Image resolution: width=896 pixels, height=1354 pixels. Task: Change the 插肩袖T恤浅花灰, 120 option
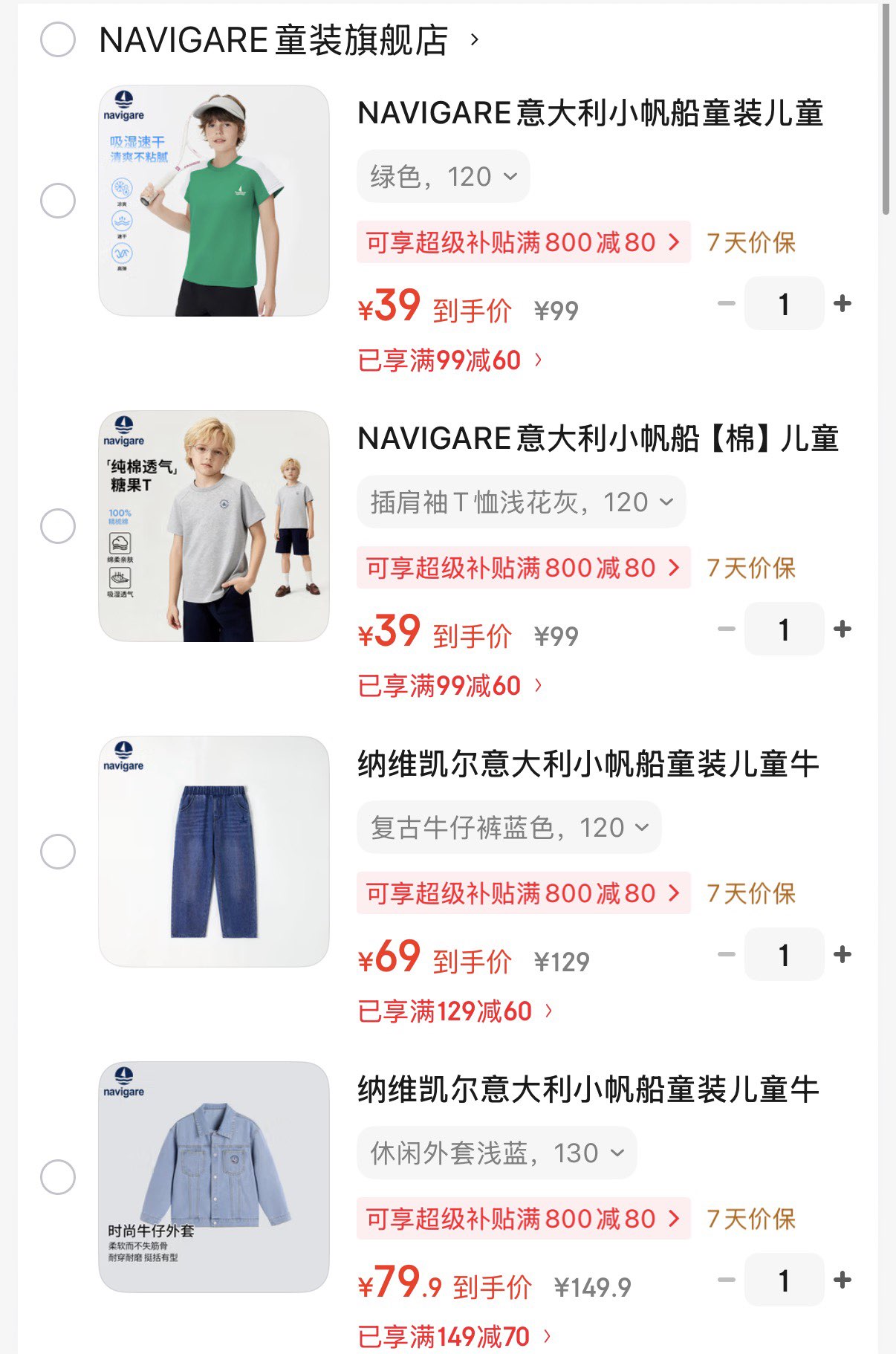coord(521,502)
